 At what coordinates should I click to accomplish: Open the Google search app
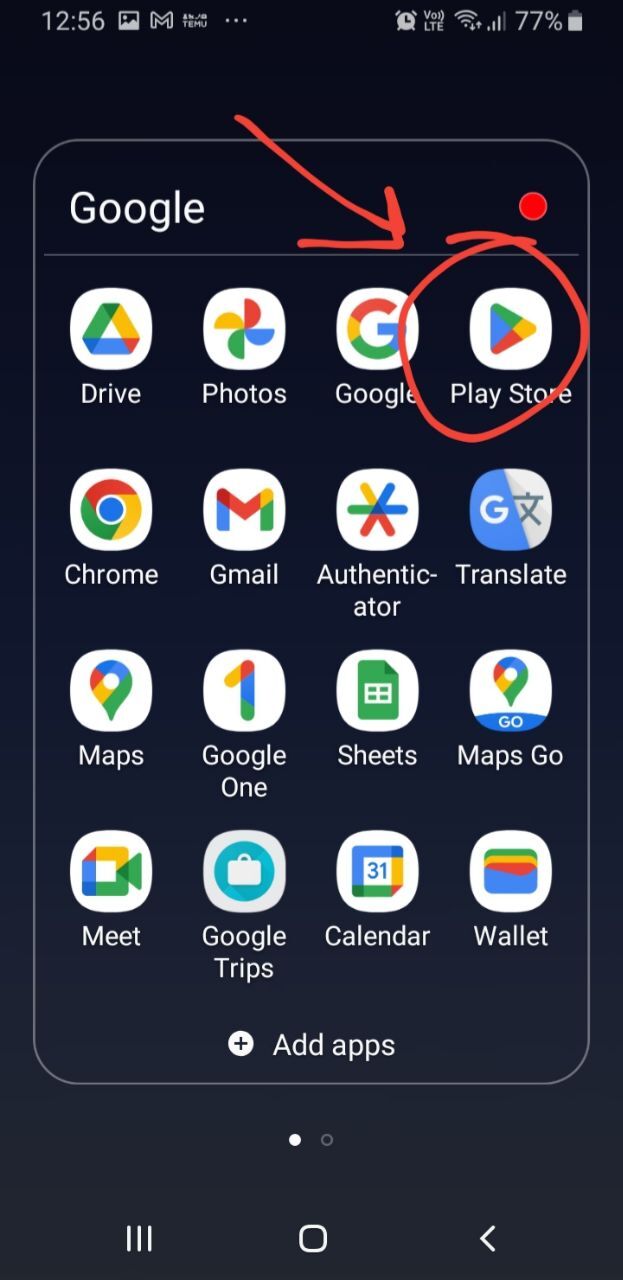coord(377,330)
